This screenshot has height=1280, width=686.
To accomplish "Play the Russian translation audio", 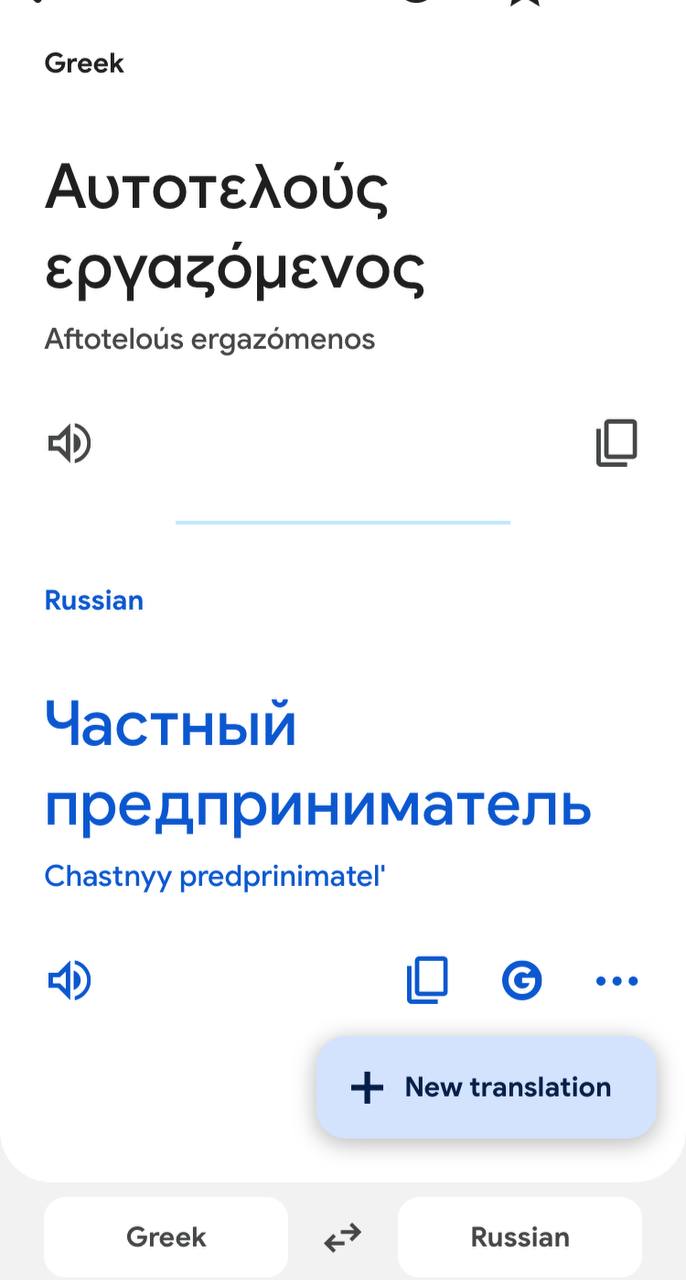I will click(69, 980).
